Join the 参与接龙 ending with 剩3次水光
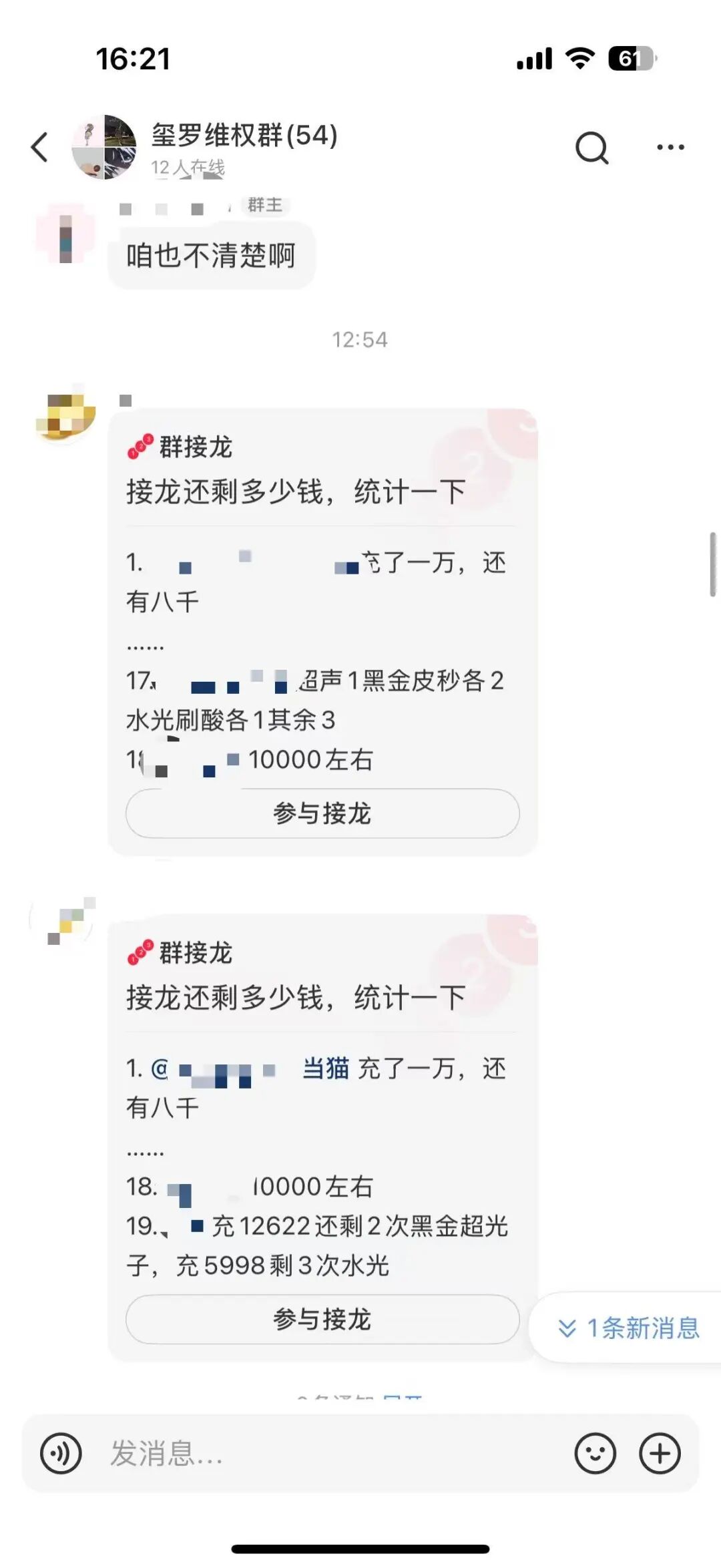 [x=322, y=1319]
